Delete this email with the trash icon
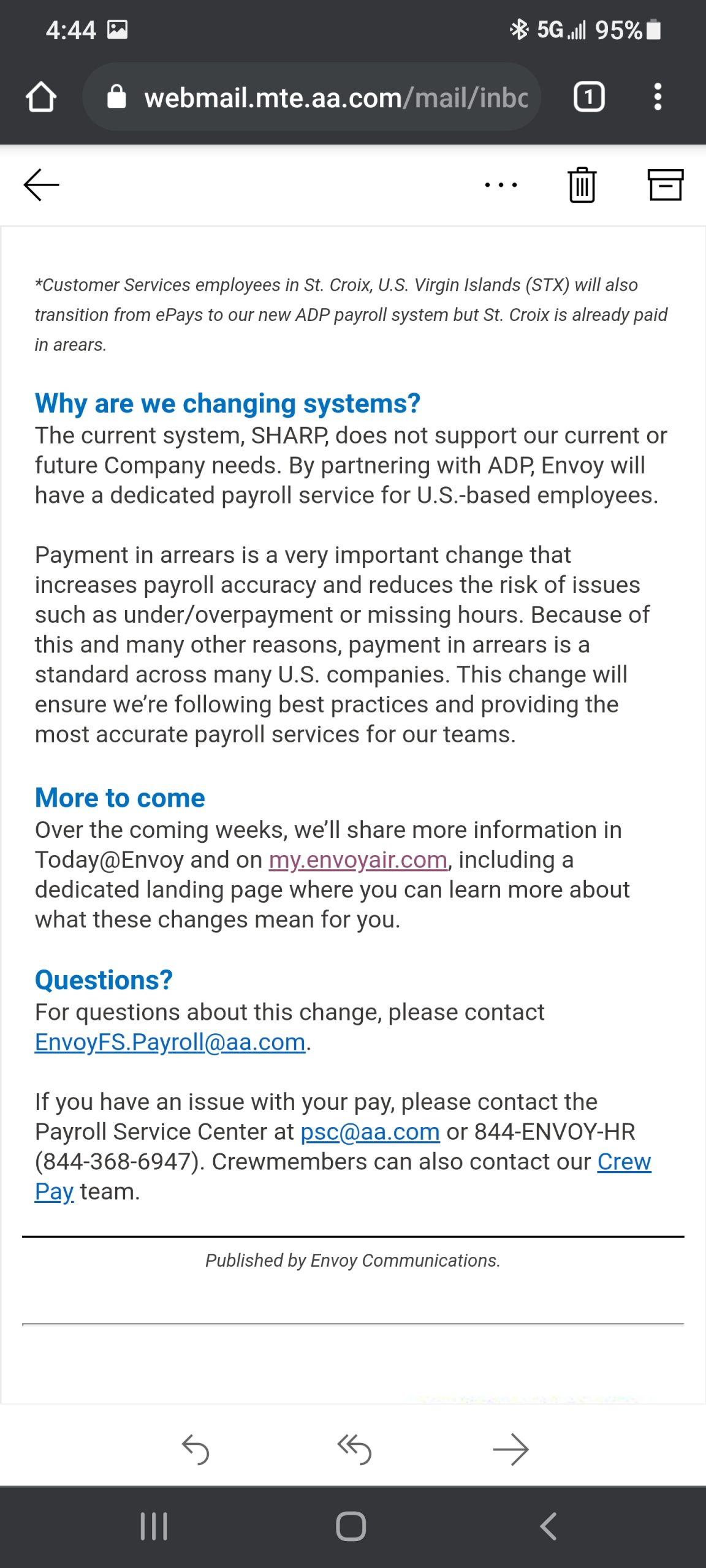The image size is (706, 1568). (x=582, y=184)
